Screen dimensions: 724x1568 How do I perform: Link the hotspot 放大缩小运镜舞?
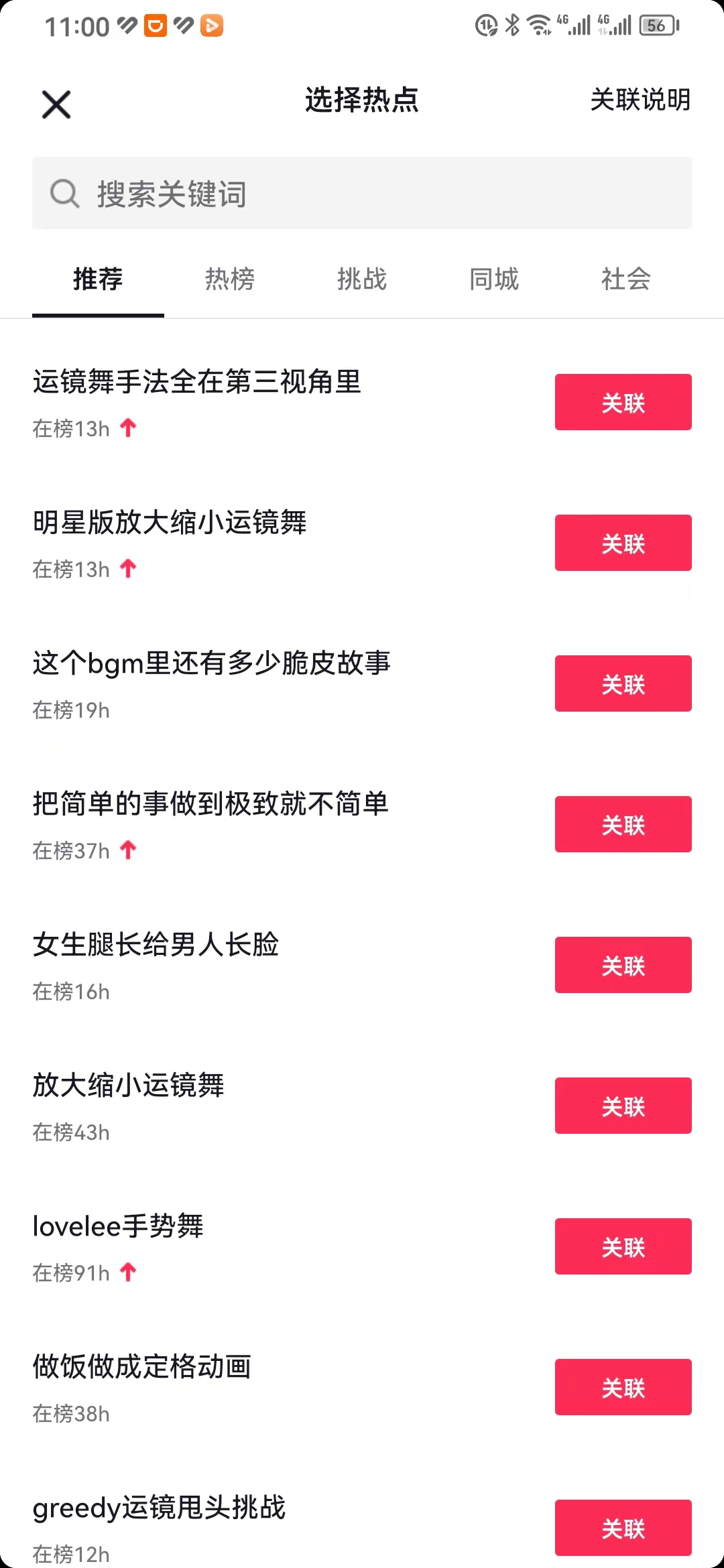(622, 1106)
